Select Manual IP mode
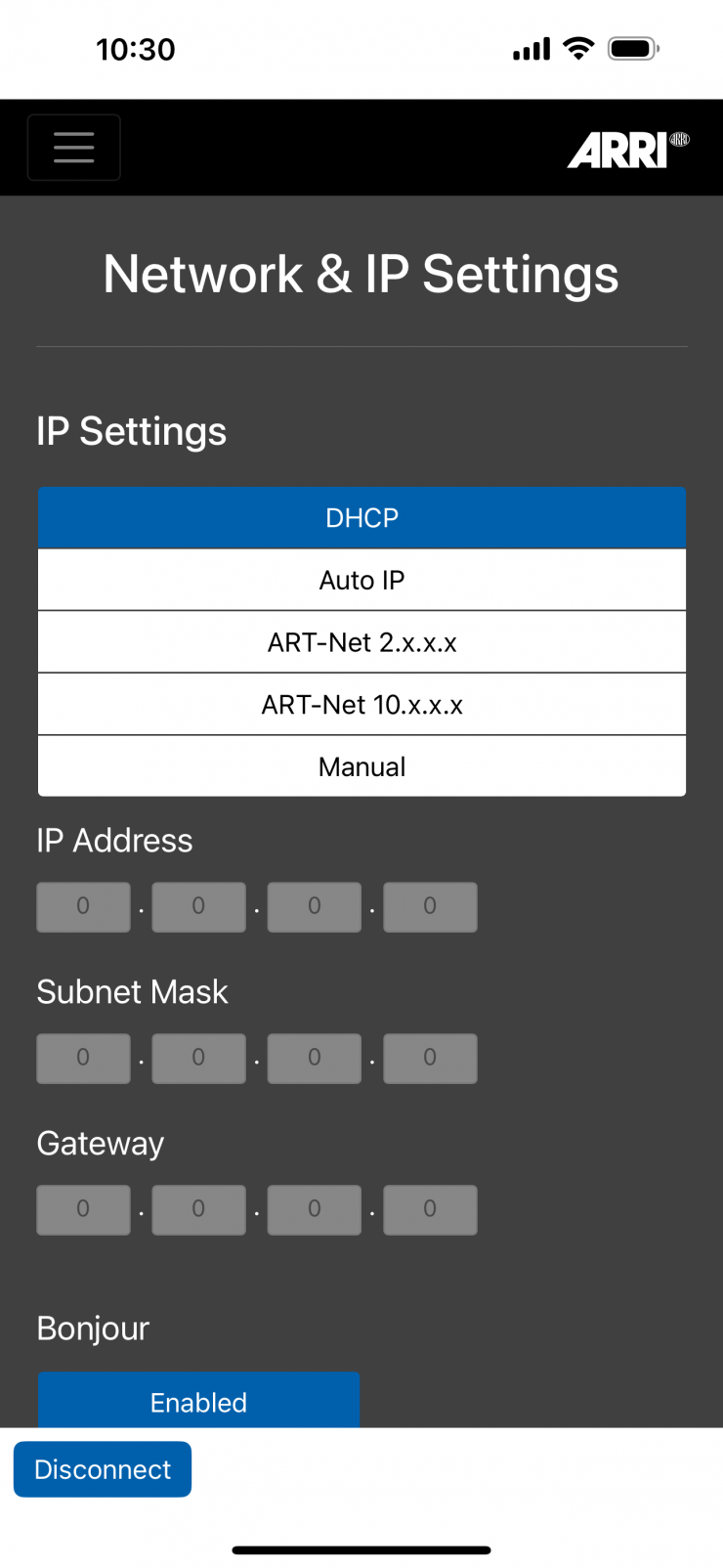The height and width of the screenshot is (1568, 723). (361, 766)
